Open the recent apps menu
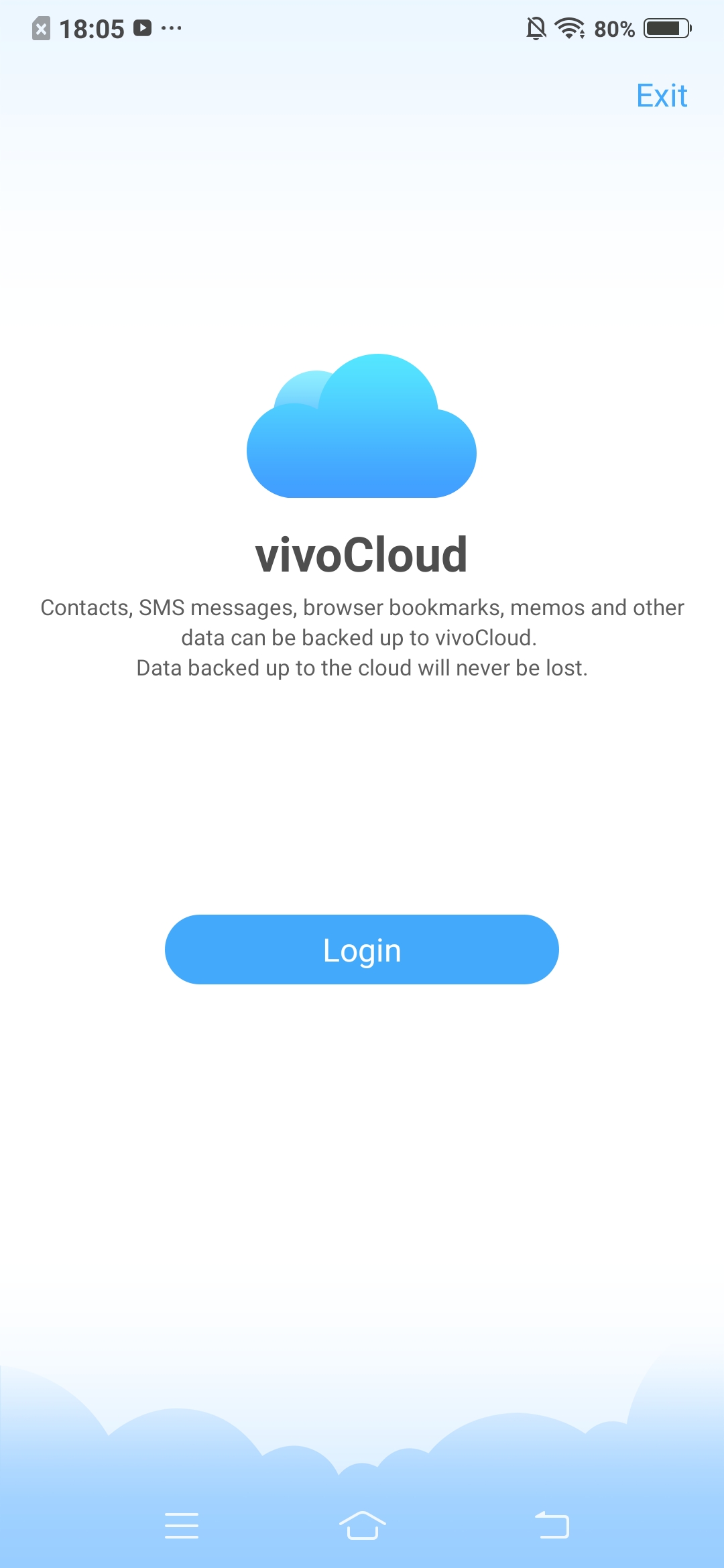Viewport: 724px width, 1568px height. point(182,1525)
